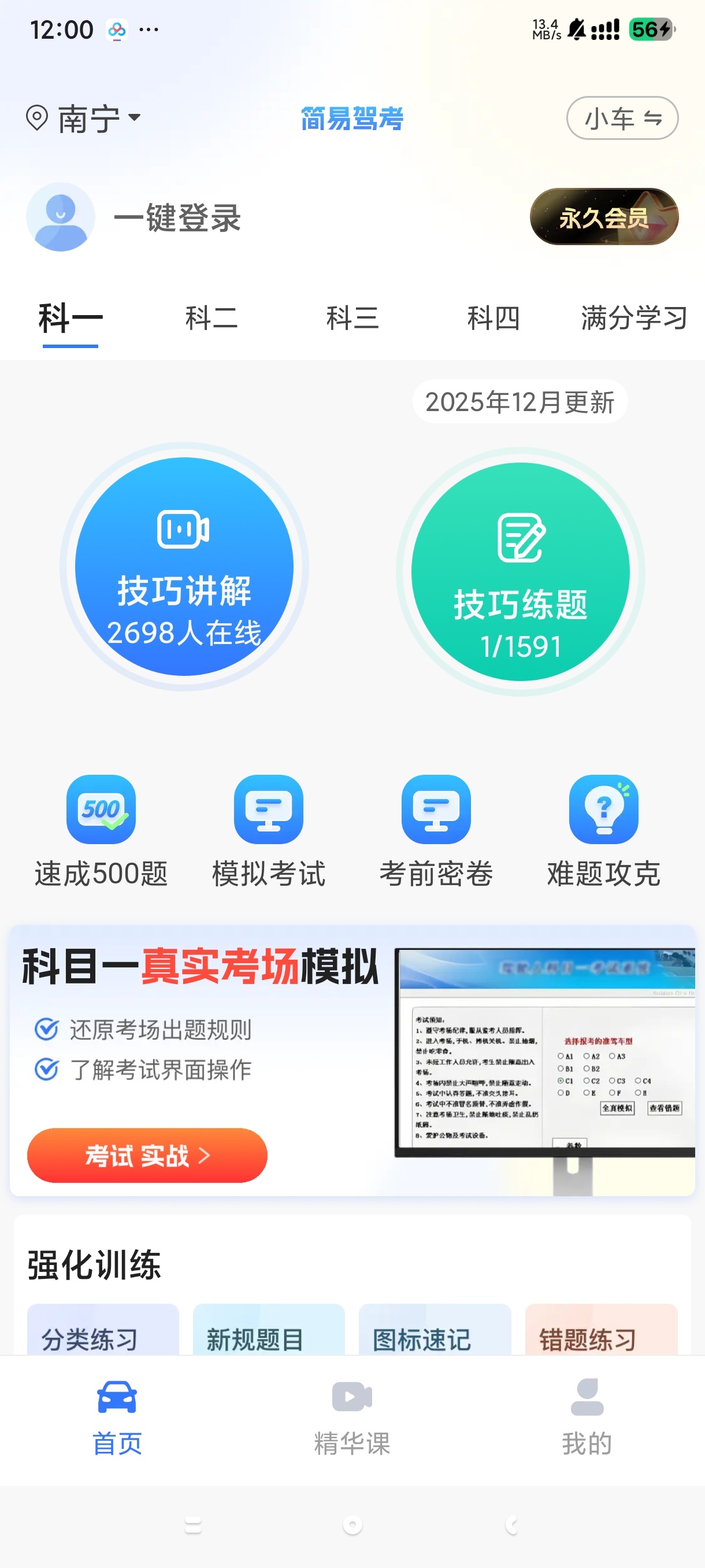
Task: Tap the 考试实战 button
Action: [x=147, y=1155]
